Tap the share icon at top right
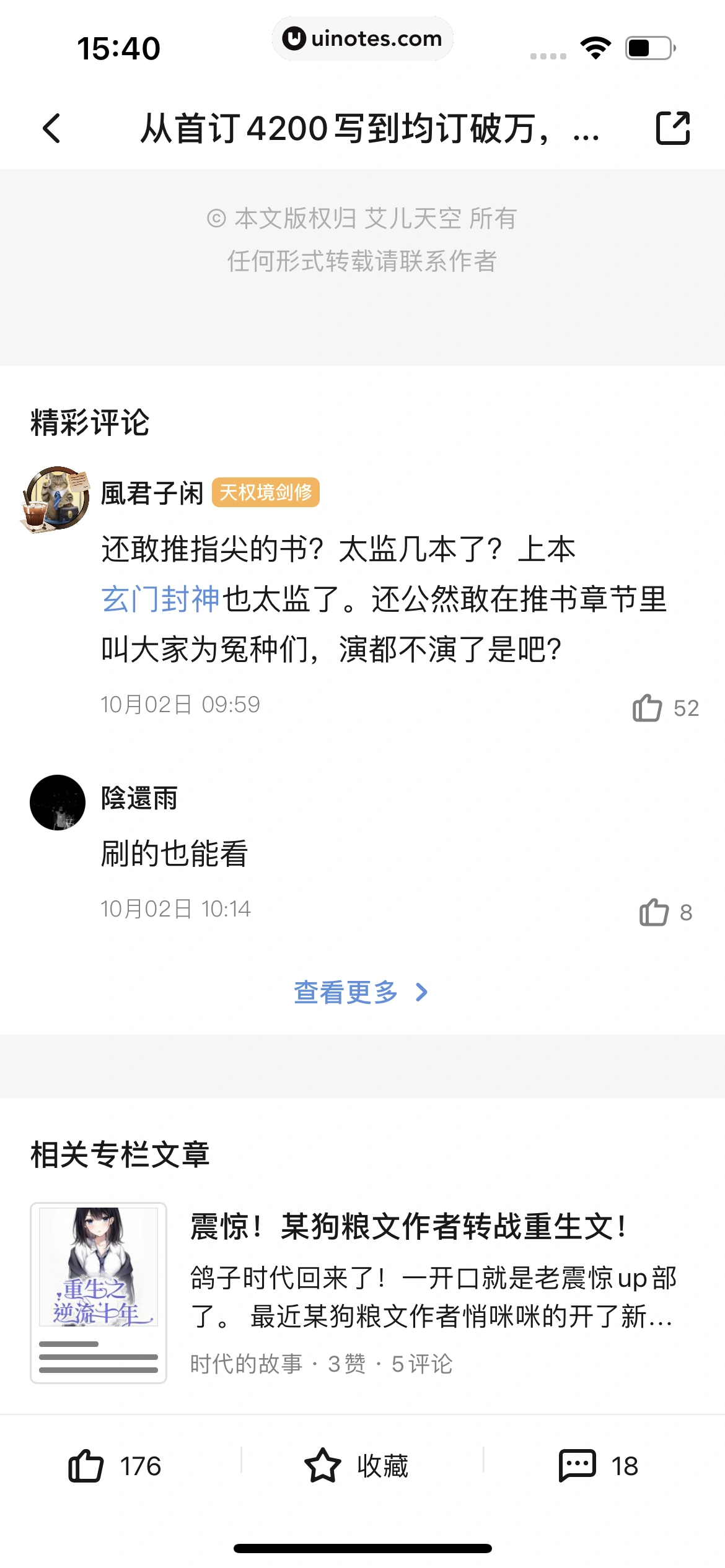The image size is (725, 1568). tap(672, 128)
